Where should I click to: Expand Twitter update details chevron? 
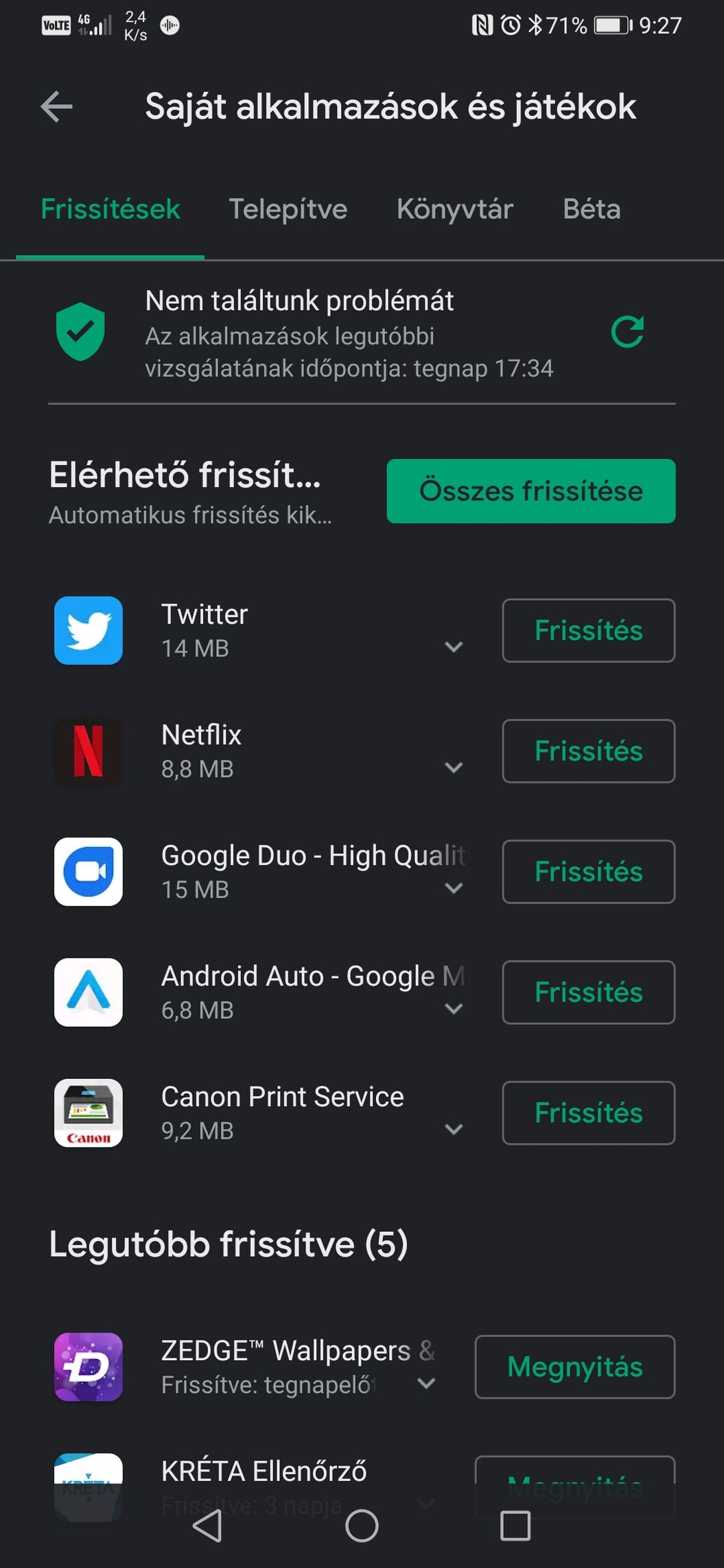(x=454, y=647)
